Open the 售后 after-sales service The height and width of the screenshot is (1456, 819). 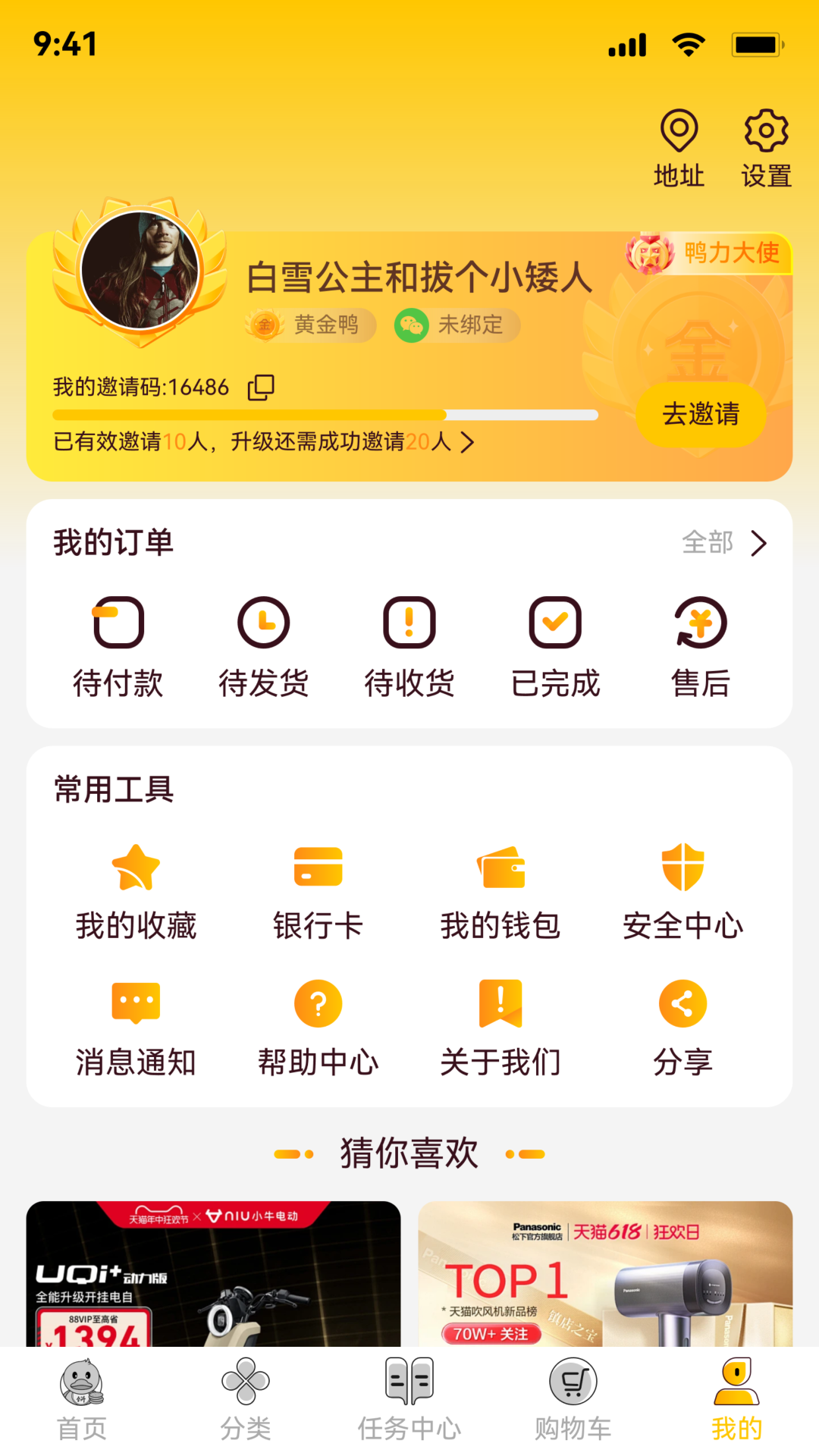701,648
